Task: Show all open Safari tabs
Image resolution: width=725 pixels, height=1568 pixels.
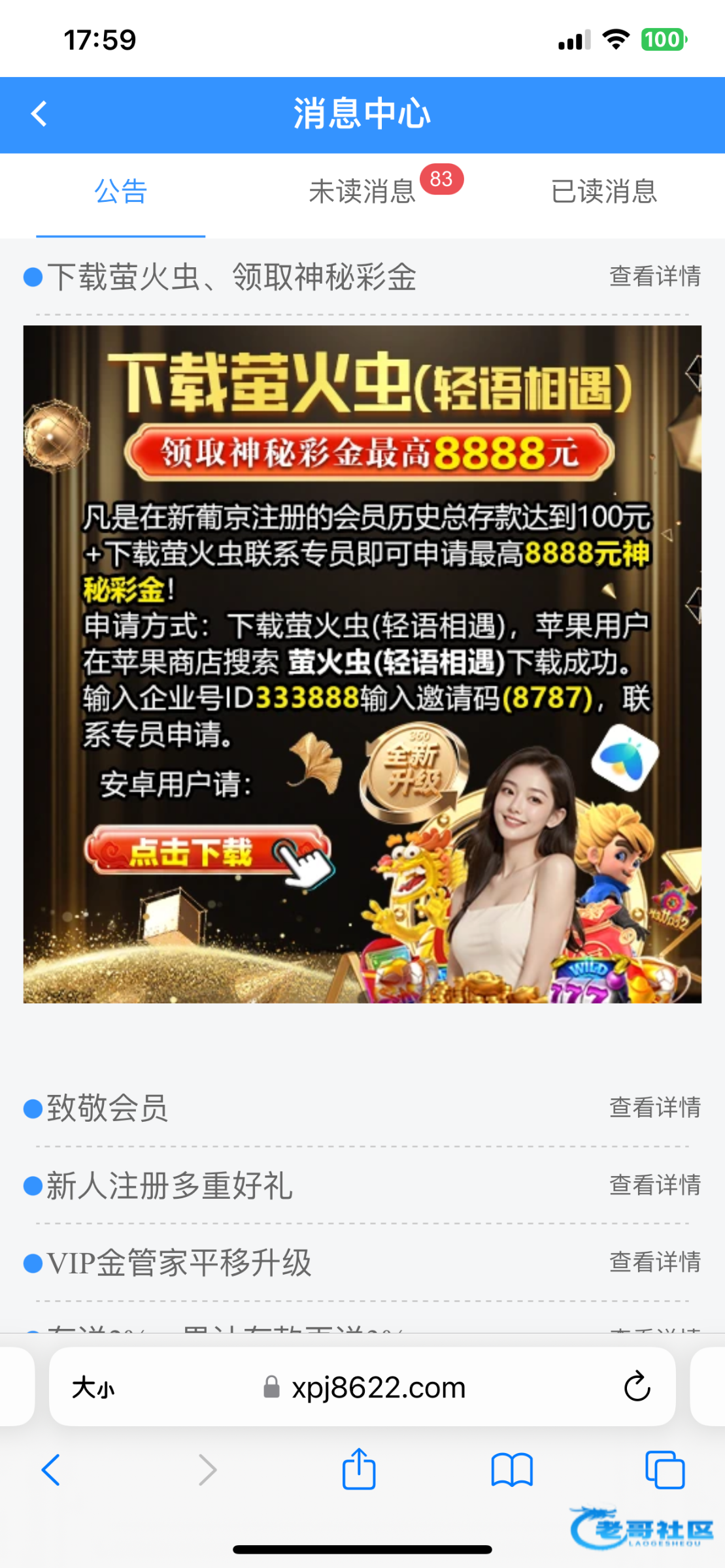Action: pos(664,1470)
